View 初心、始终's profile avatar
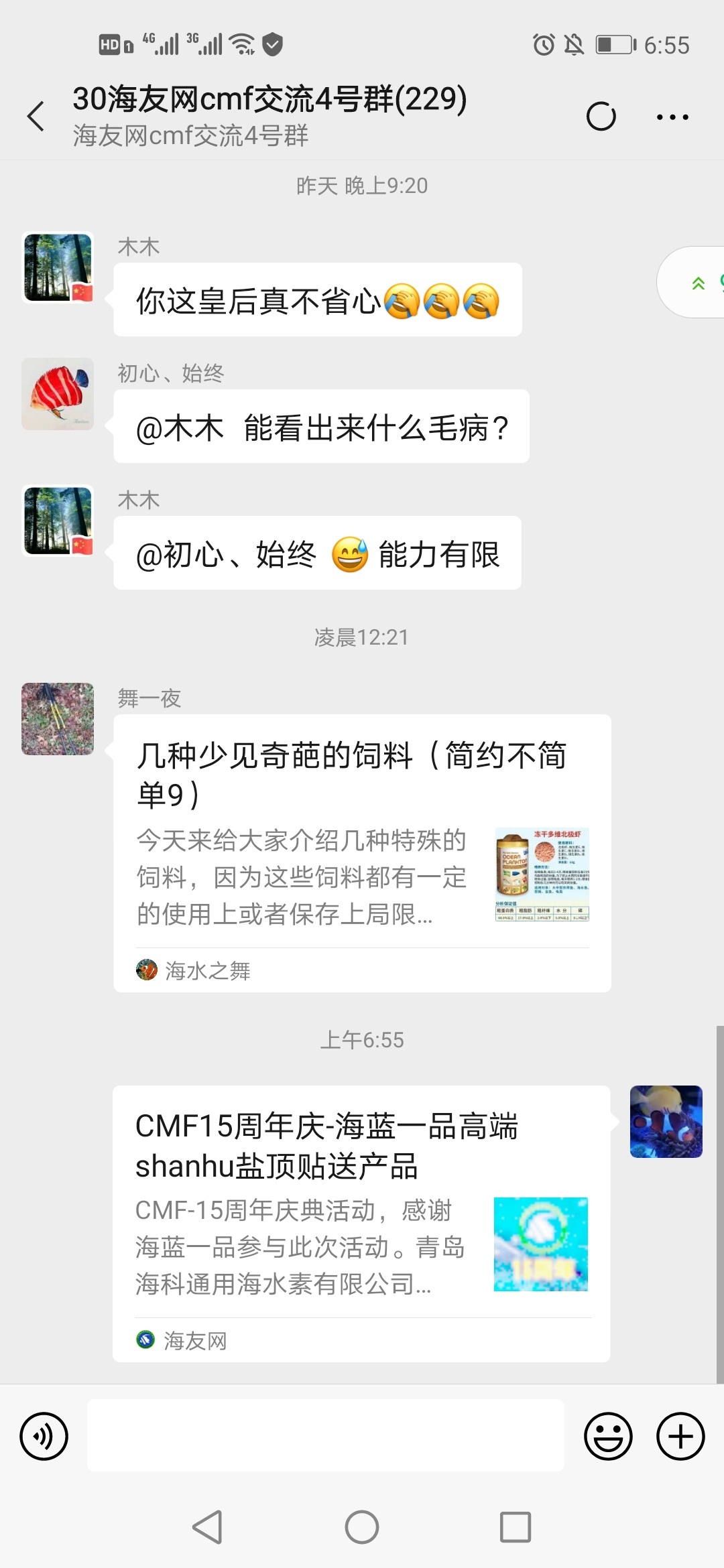Image resolution: width=724 pixels, height=1568 pixels. point(58,394)
